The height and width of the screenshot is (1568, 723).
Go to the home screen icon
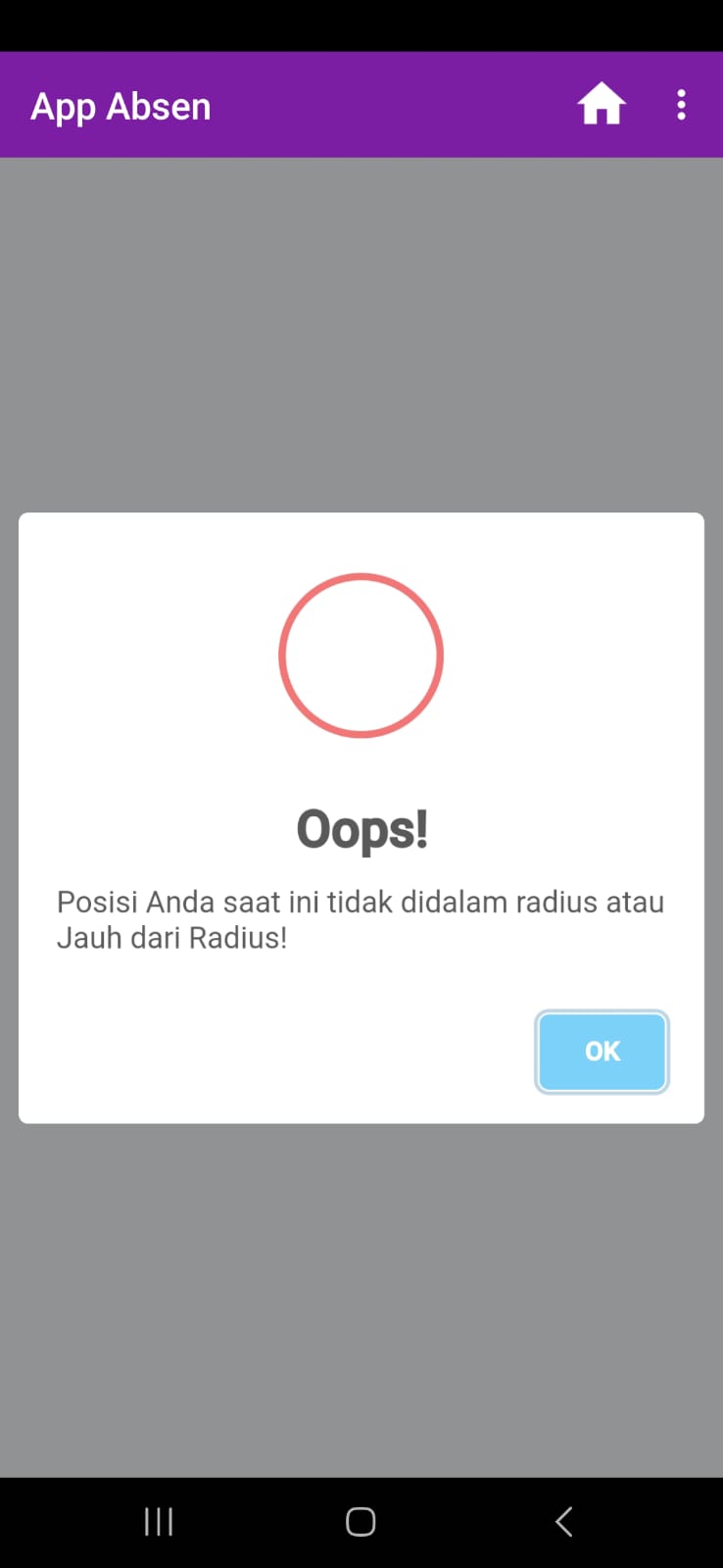click(x=601, y=105)
